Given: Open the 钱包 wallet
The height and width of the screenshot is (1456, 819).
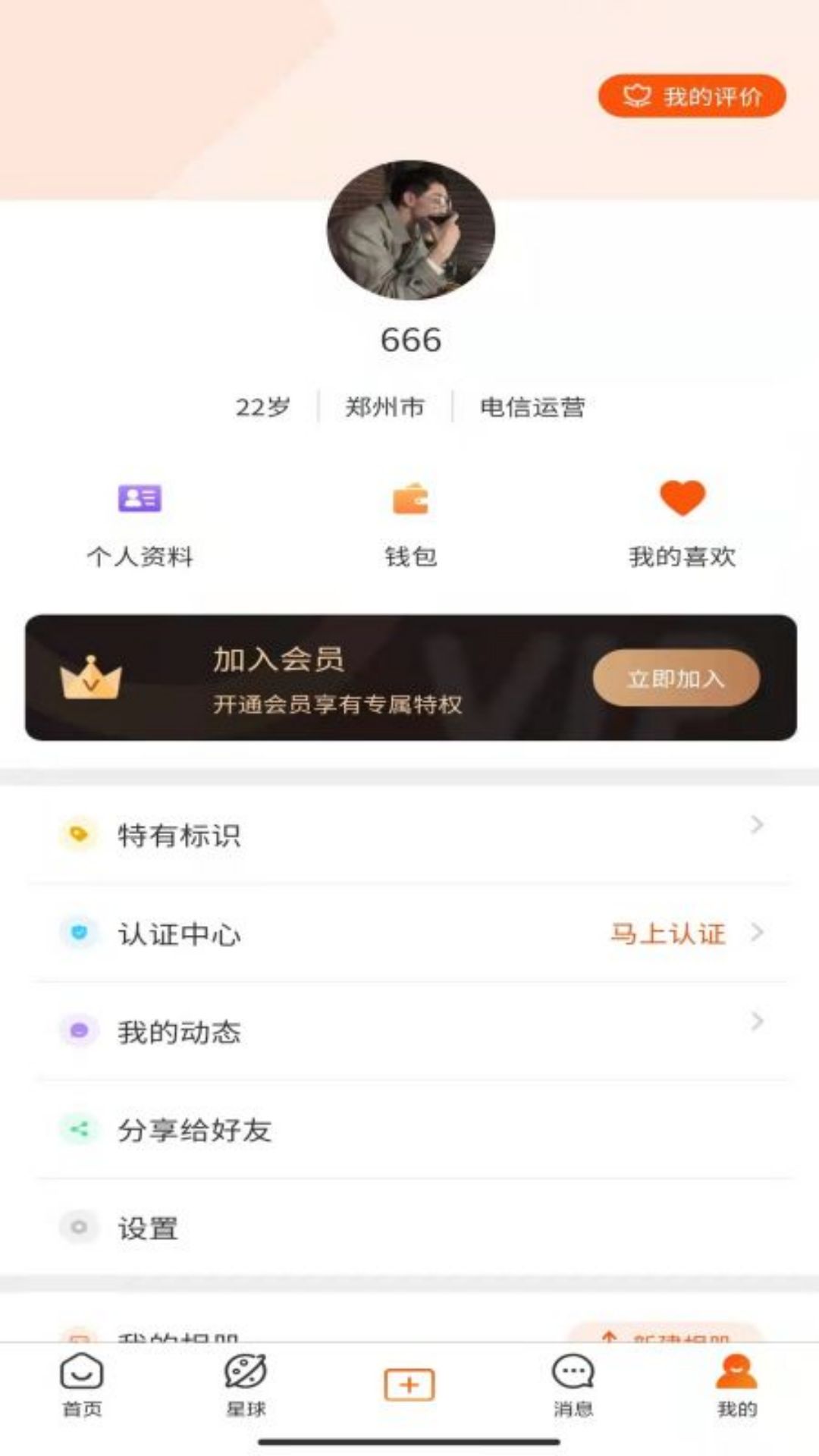Looking at the screenshot, I should 410,525.
